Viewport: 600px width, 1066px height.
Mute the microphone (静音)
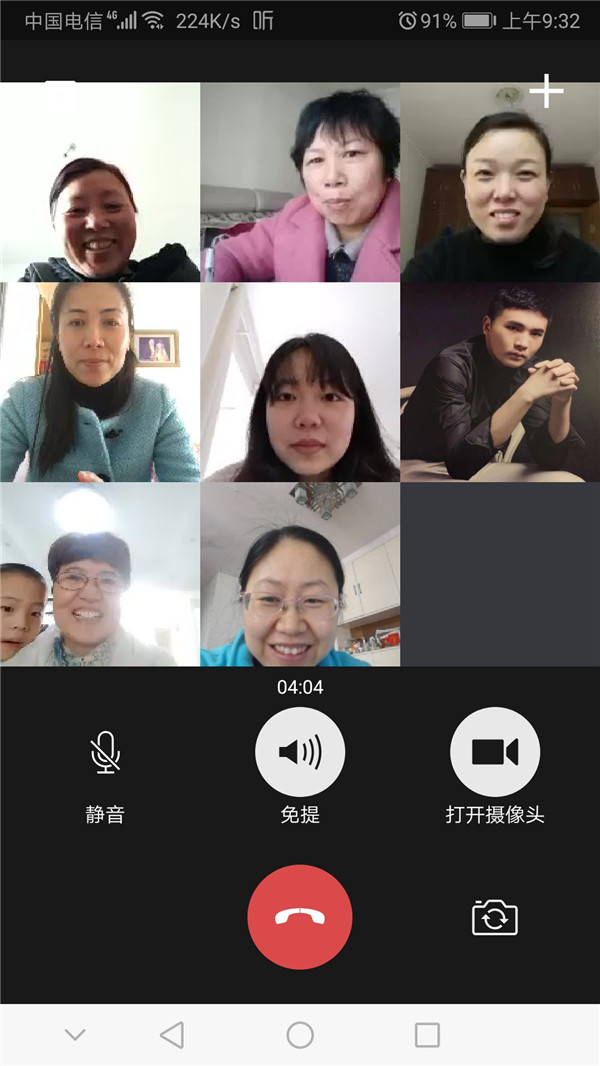(105, 752)
